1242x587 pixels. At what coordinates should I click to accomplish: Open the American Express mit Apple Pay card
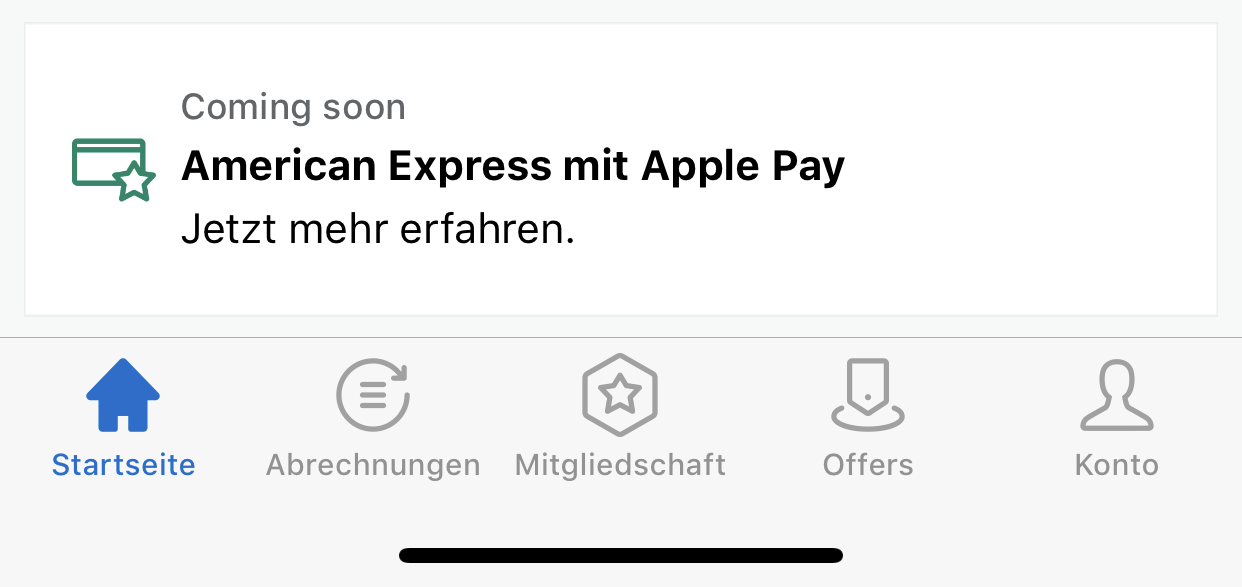point(620,169)
